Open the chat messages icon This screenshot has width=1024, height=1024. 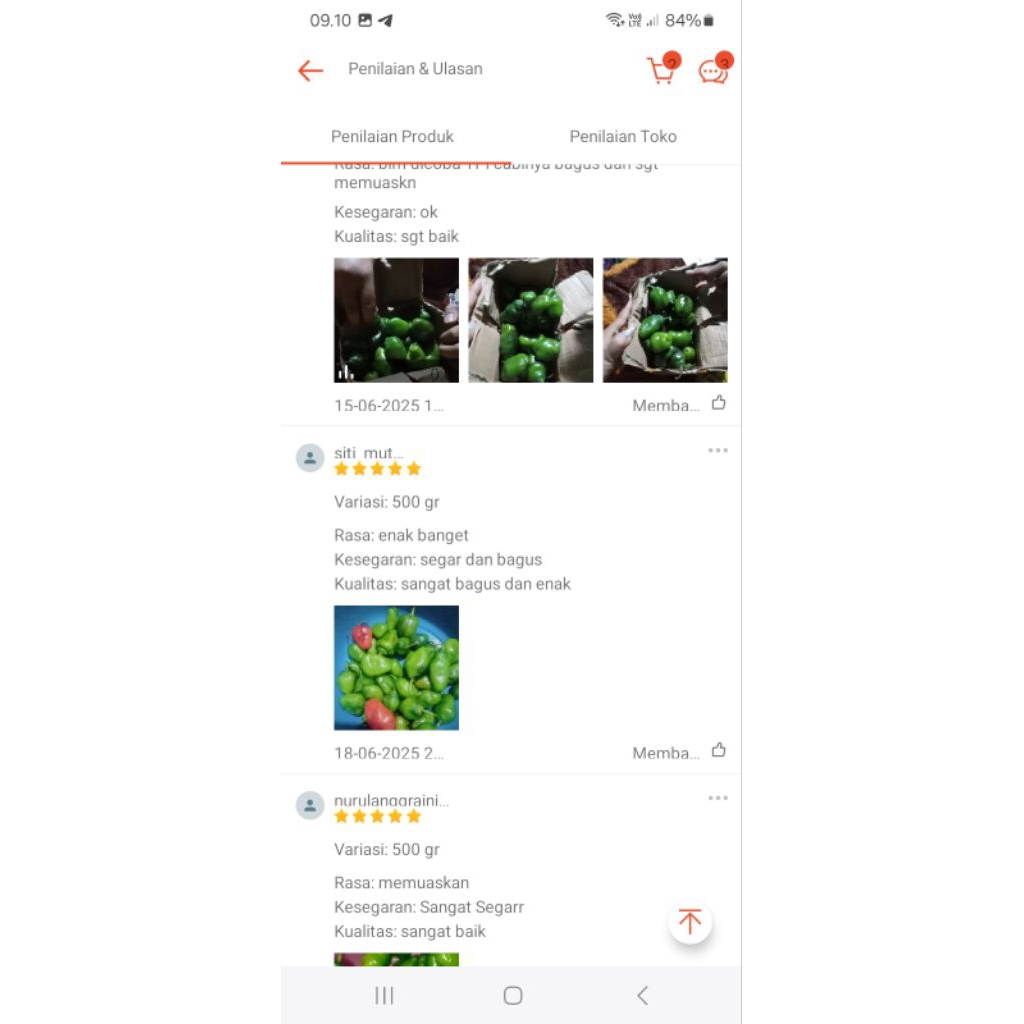pyautogui.click(x=713, y=71)
